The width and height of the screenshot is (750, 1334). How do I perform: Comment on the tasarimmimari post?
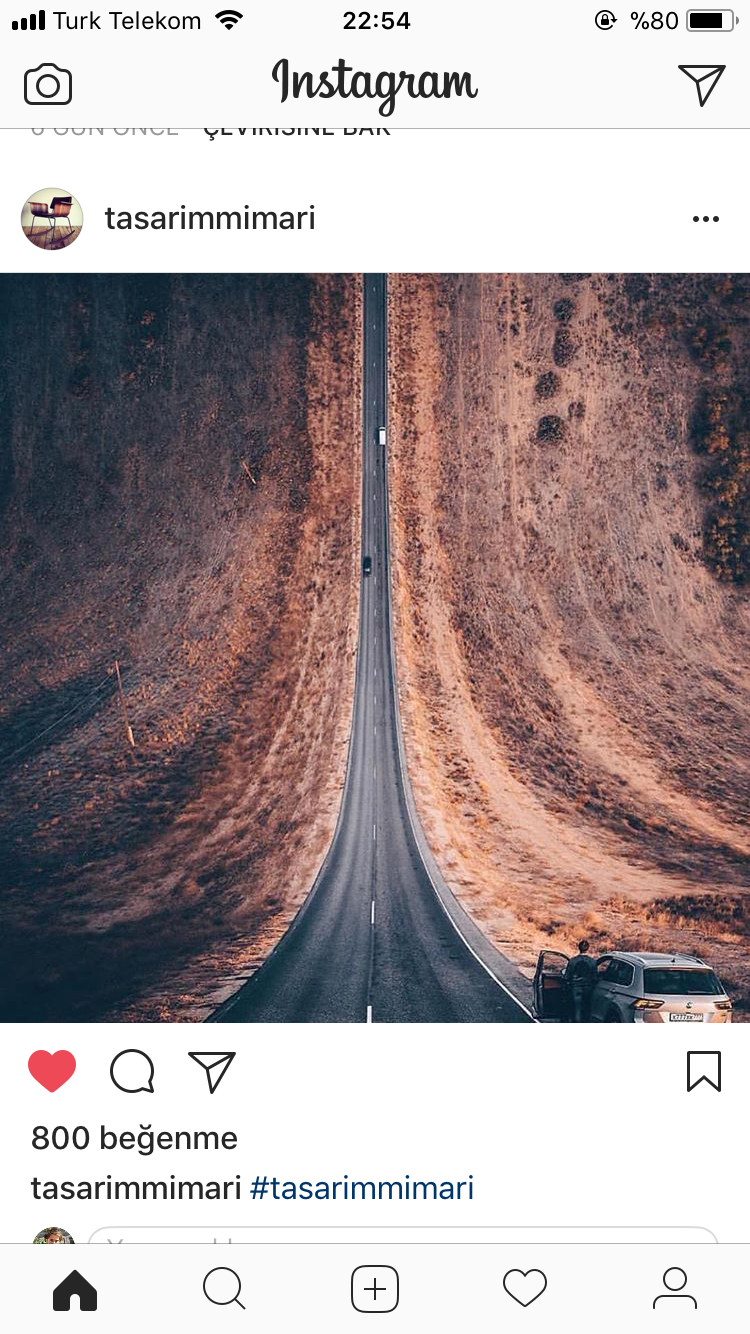coord(132,1071)
